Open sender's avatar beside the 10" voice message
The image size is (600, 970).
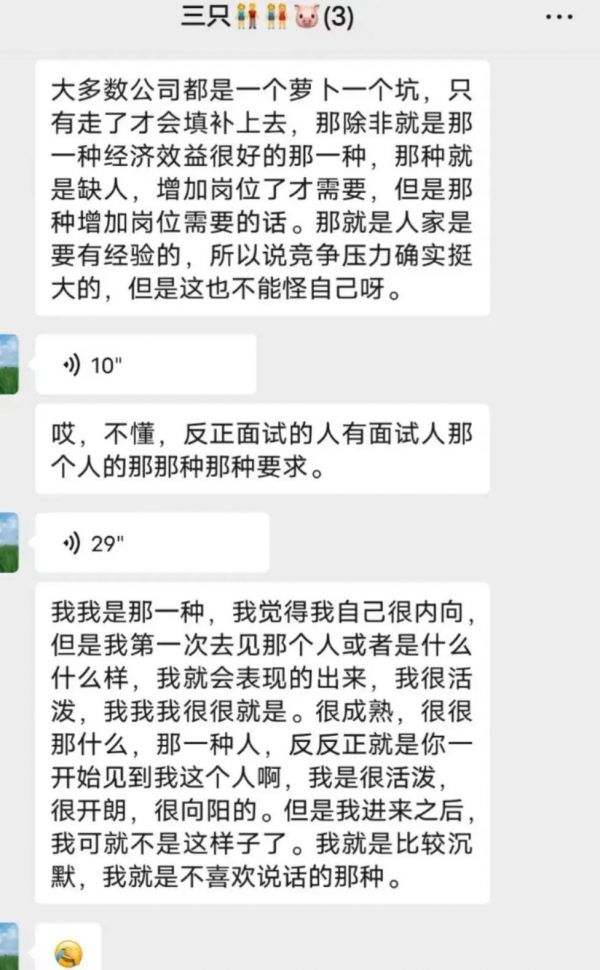click(x=9, y=364)
